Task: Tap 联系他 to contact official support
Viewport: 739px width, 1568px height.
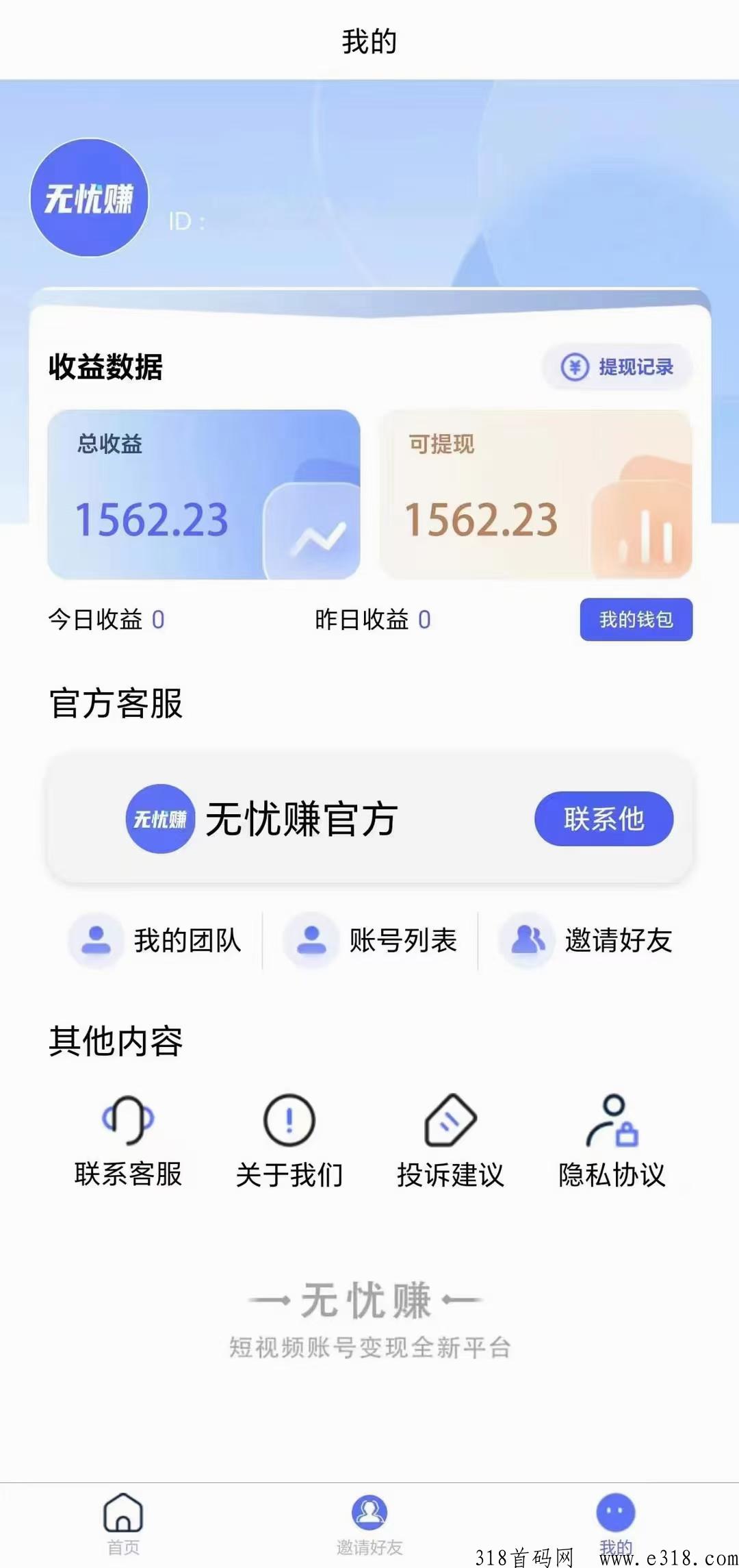Action: click(x=604, y=819)
